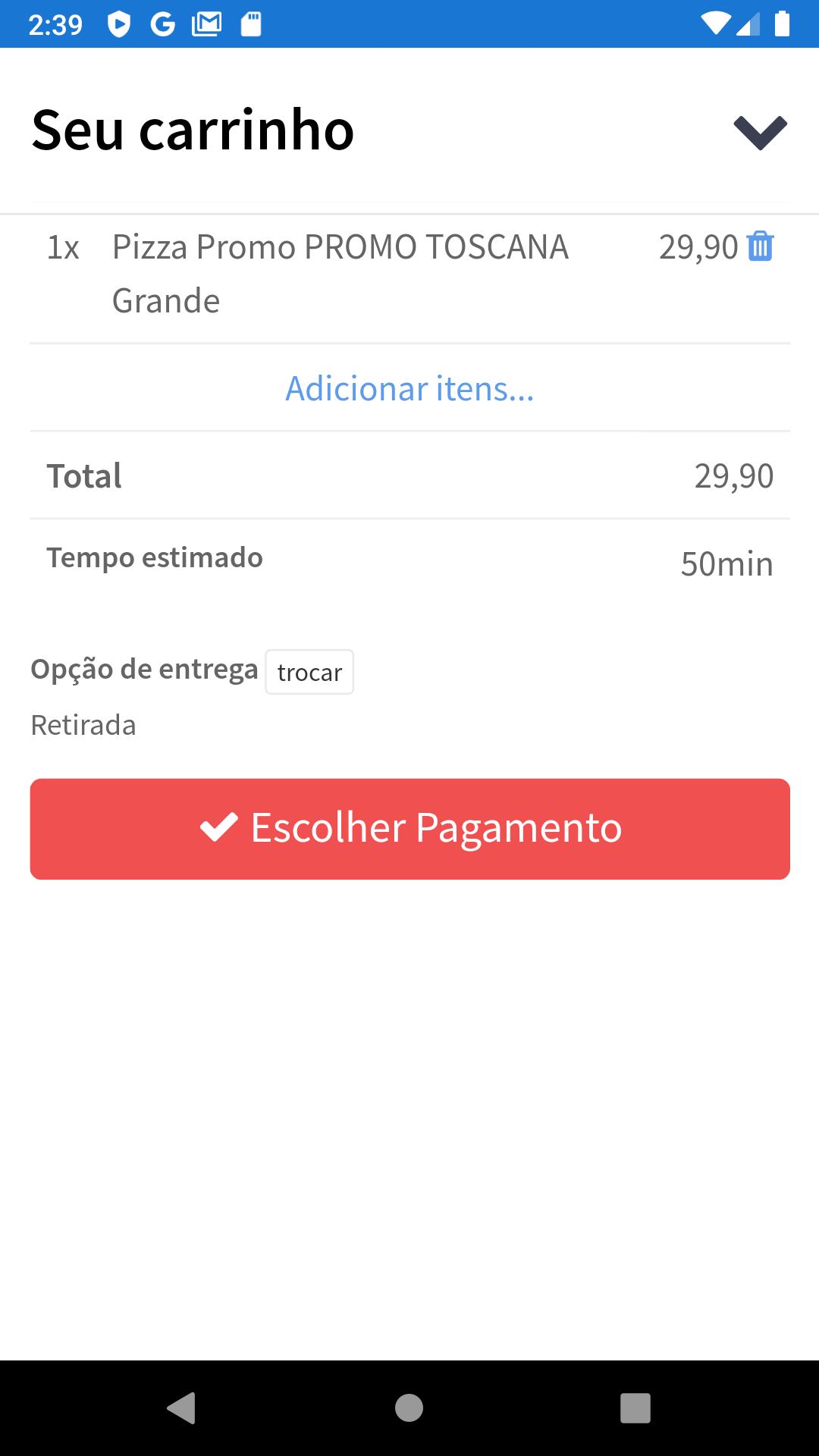Tap Escolher Pagamento button

point(410,829)
